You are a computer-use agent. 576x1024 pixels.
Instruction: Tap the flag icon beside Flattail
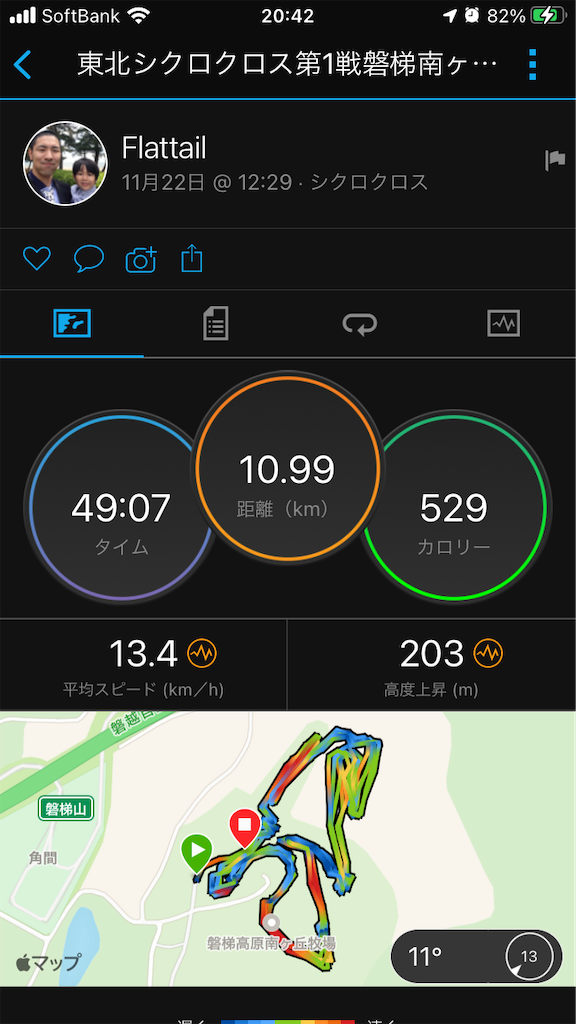555,161
